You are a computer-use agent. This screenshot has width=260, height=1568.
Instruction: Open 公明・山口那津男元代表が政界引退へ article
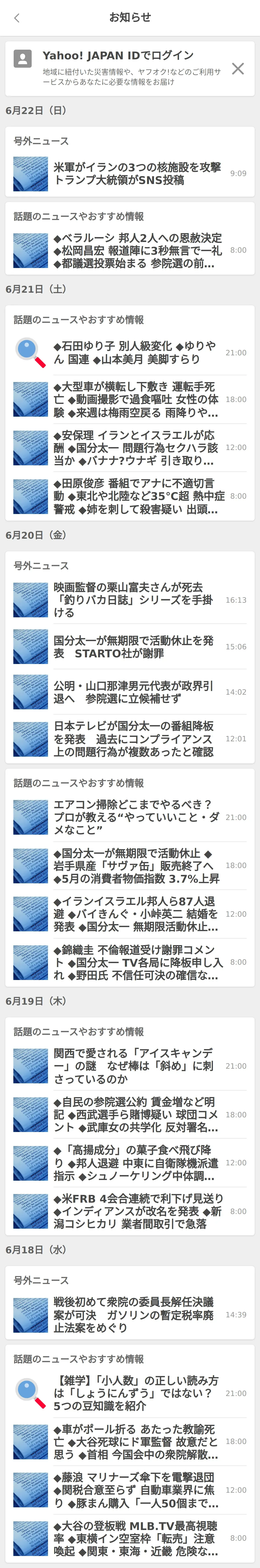pos(137,692)
